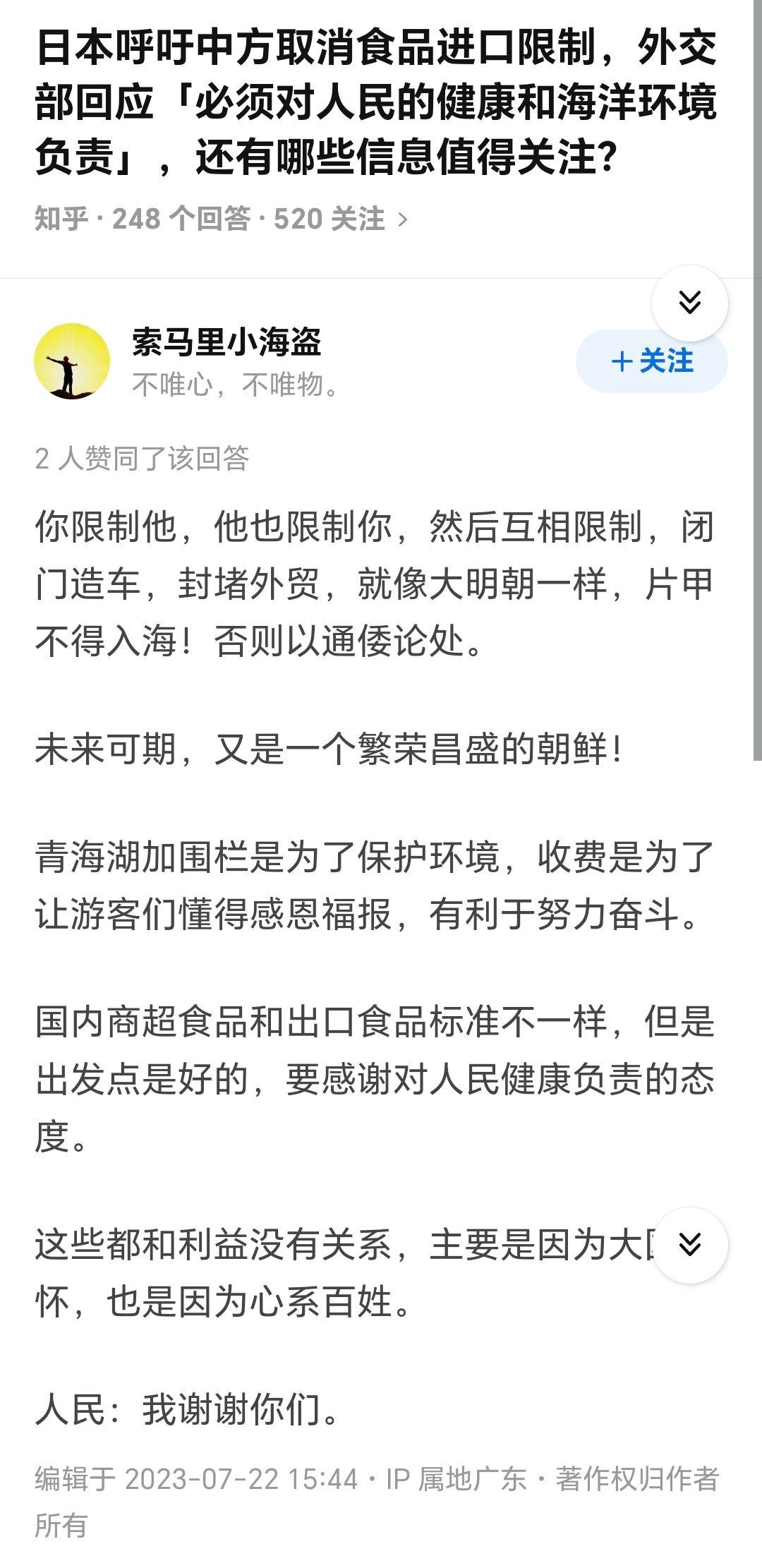Follow 索马里小海盗 with the 关注 button

pyautogui.click(x=651, y=362)
